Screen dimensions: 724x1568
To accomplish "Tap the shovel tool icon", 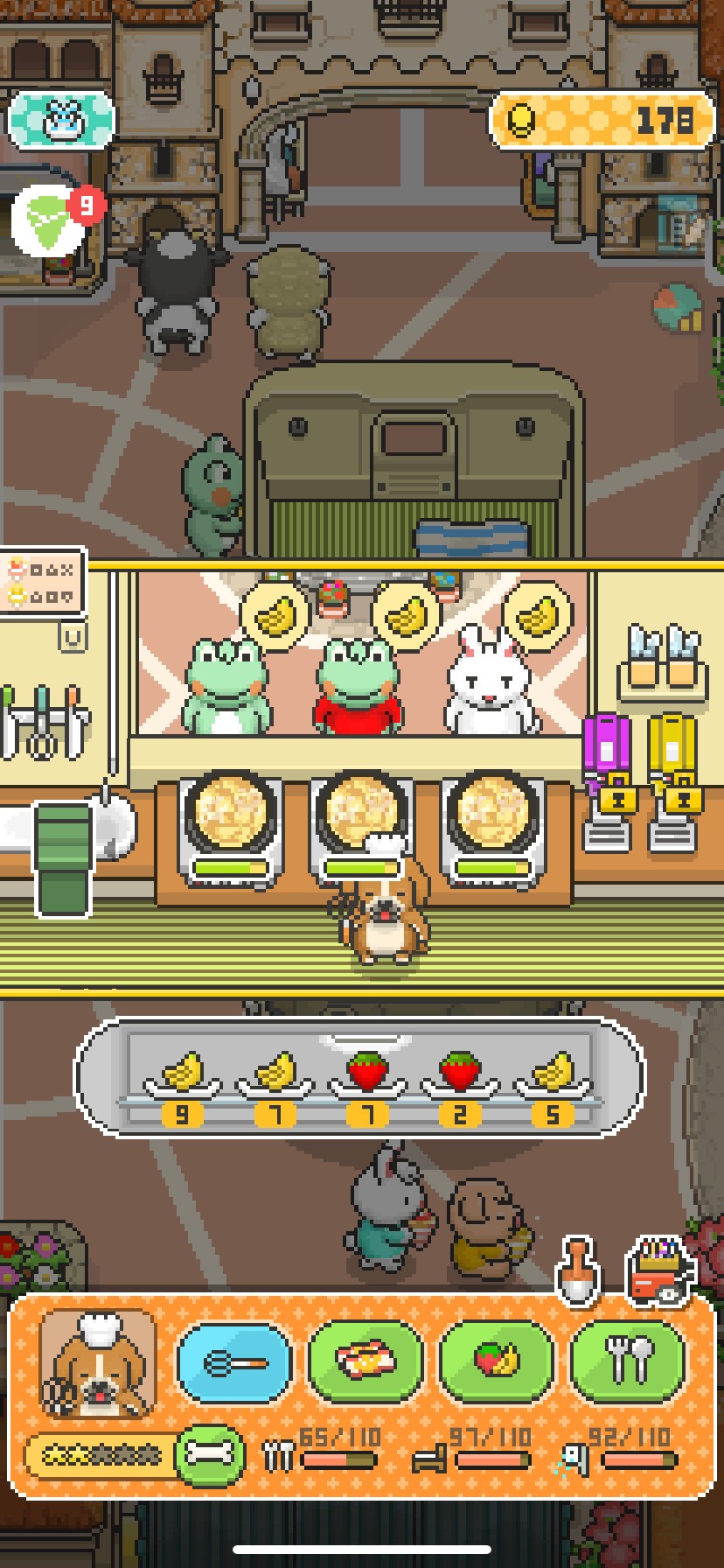I will 579,1269.
